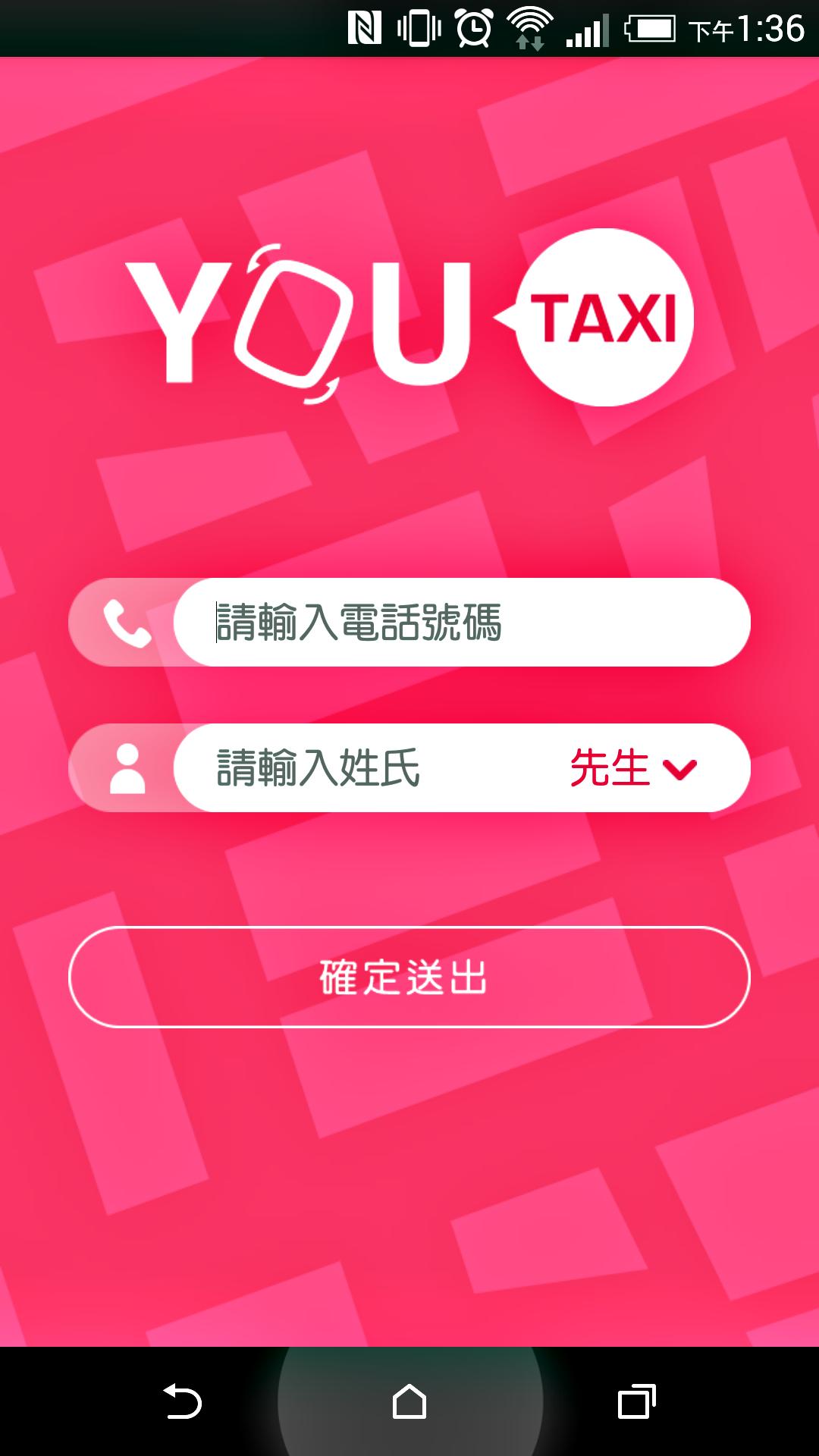819x1456 pixels.
Task: Submit with the 確定送出 button
Action: point(409,977)
